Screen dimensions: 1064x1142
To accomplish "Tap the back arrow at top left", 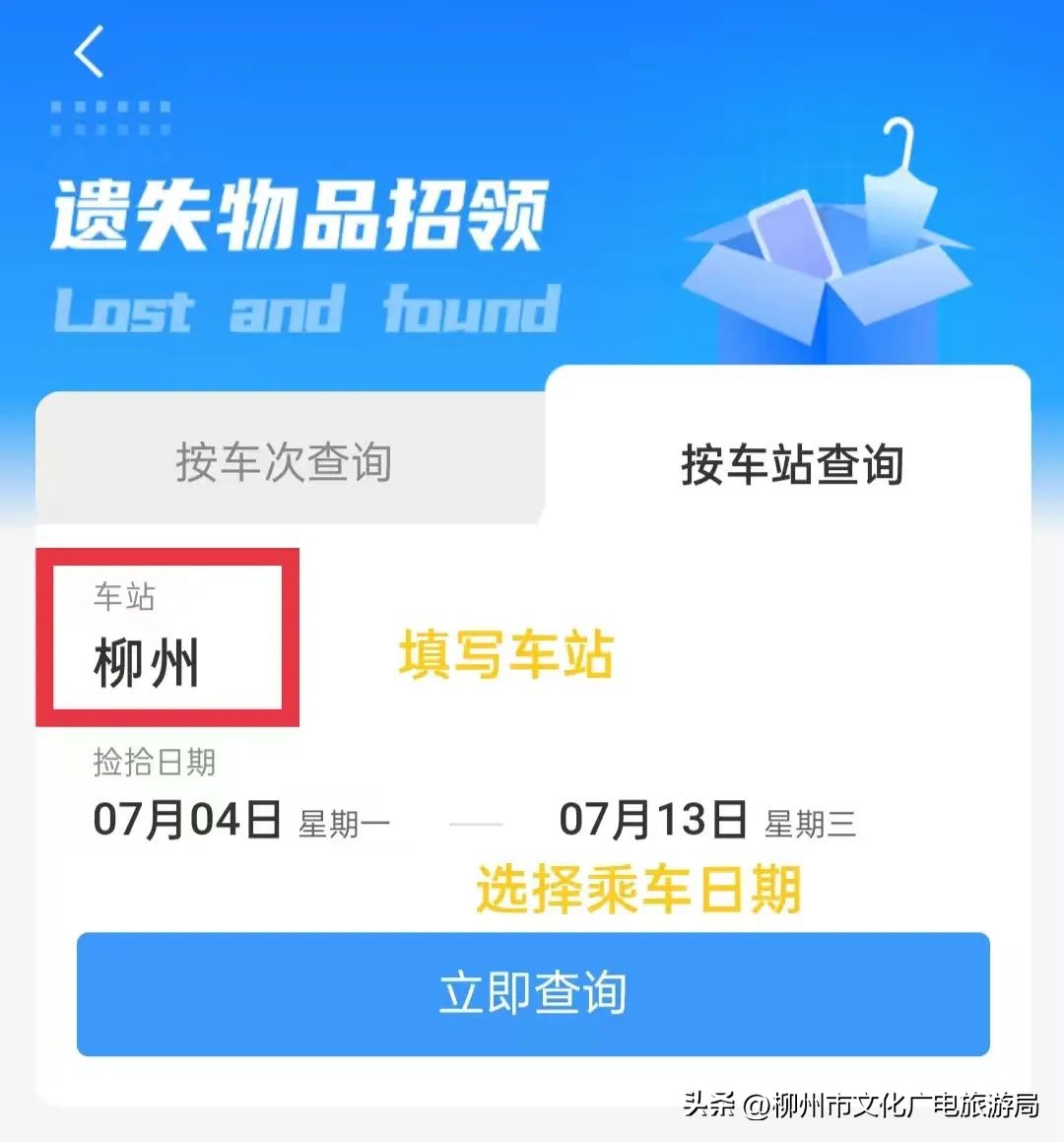I will 89,51.
